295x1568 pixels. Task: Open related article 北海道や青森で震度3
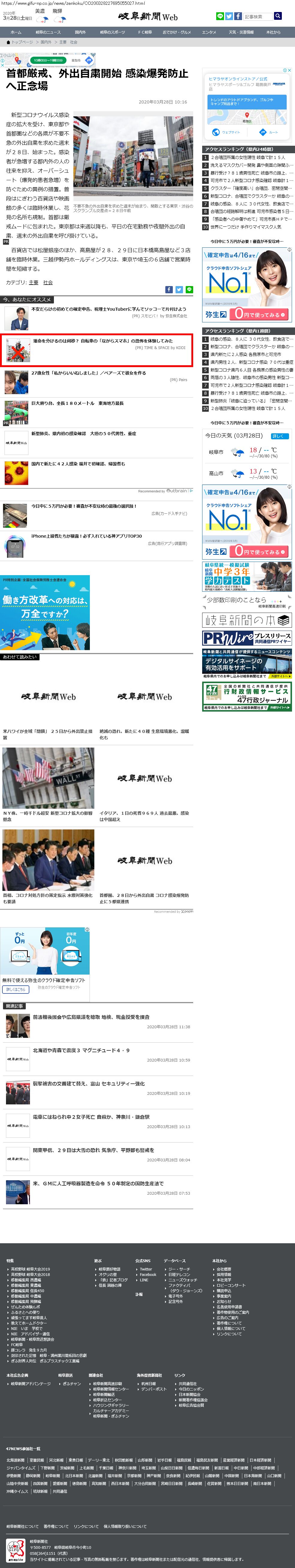click(81, 1050)
